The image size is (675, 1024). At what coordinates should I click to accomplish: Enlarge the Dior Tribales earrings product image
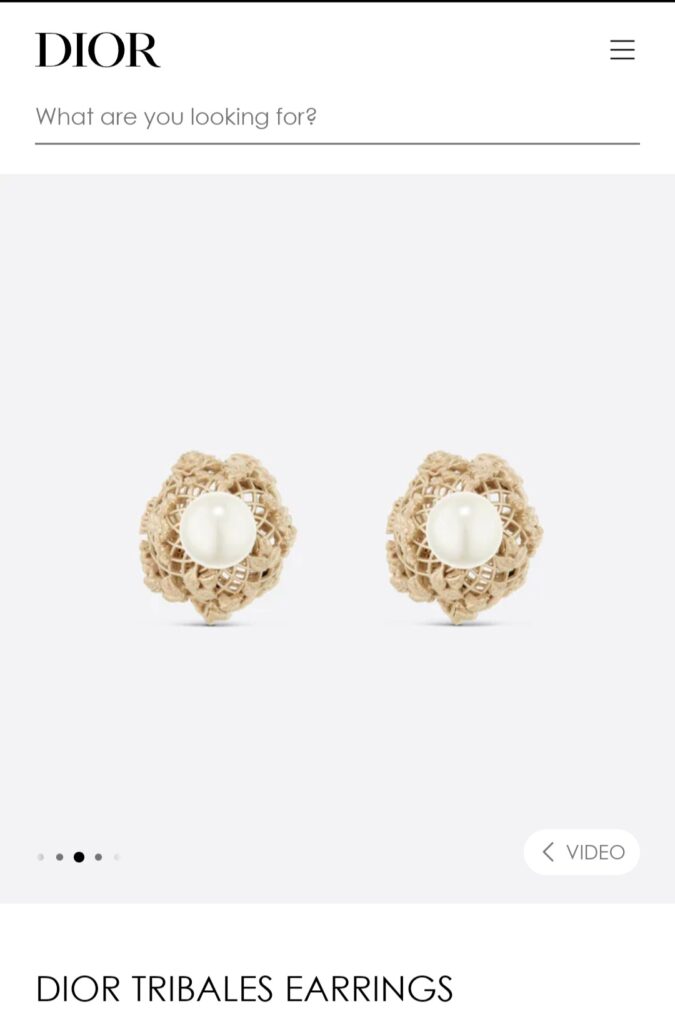point(338,536)
